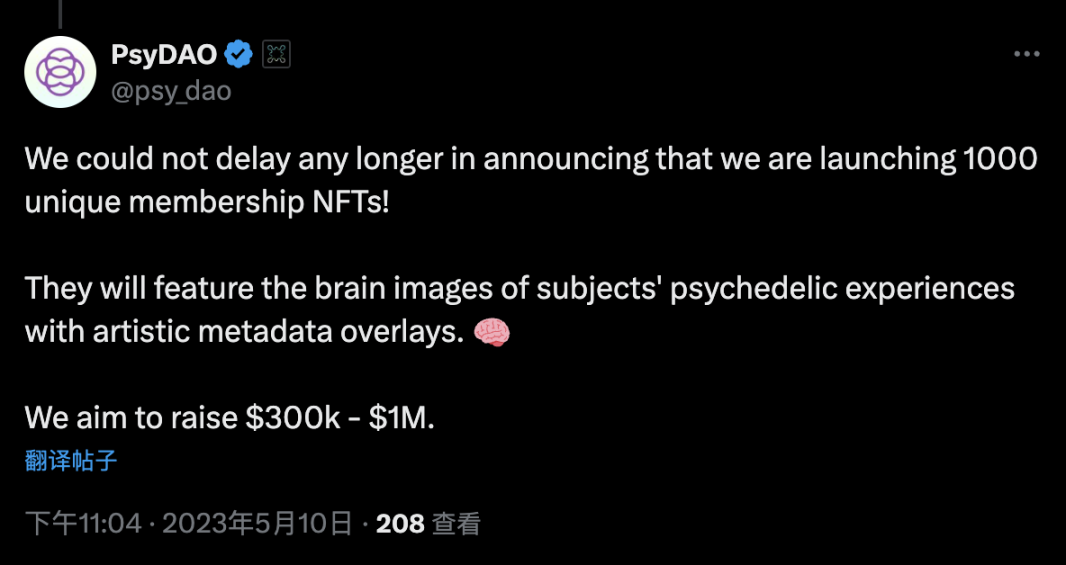
Task: Open the post timestamp 下午11:04
Action: tap(83, 523)
